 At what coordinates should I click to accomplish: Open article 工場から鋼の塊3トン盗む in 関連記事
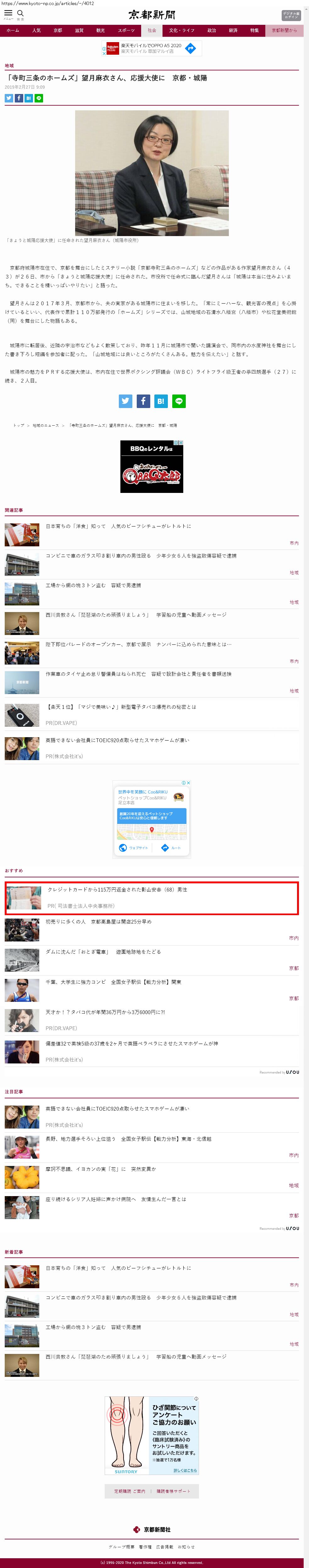coord(93,586)
